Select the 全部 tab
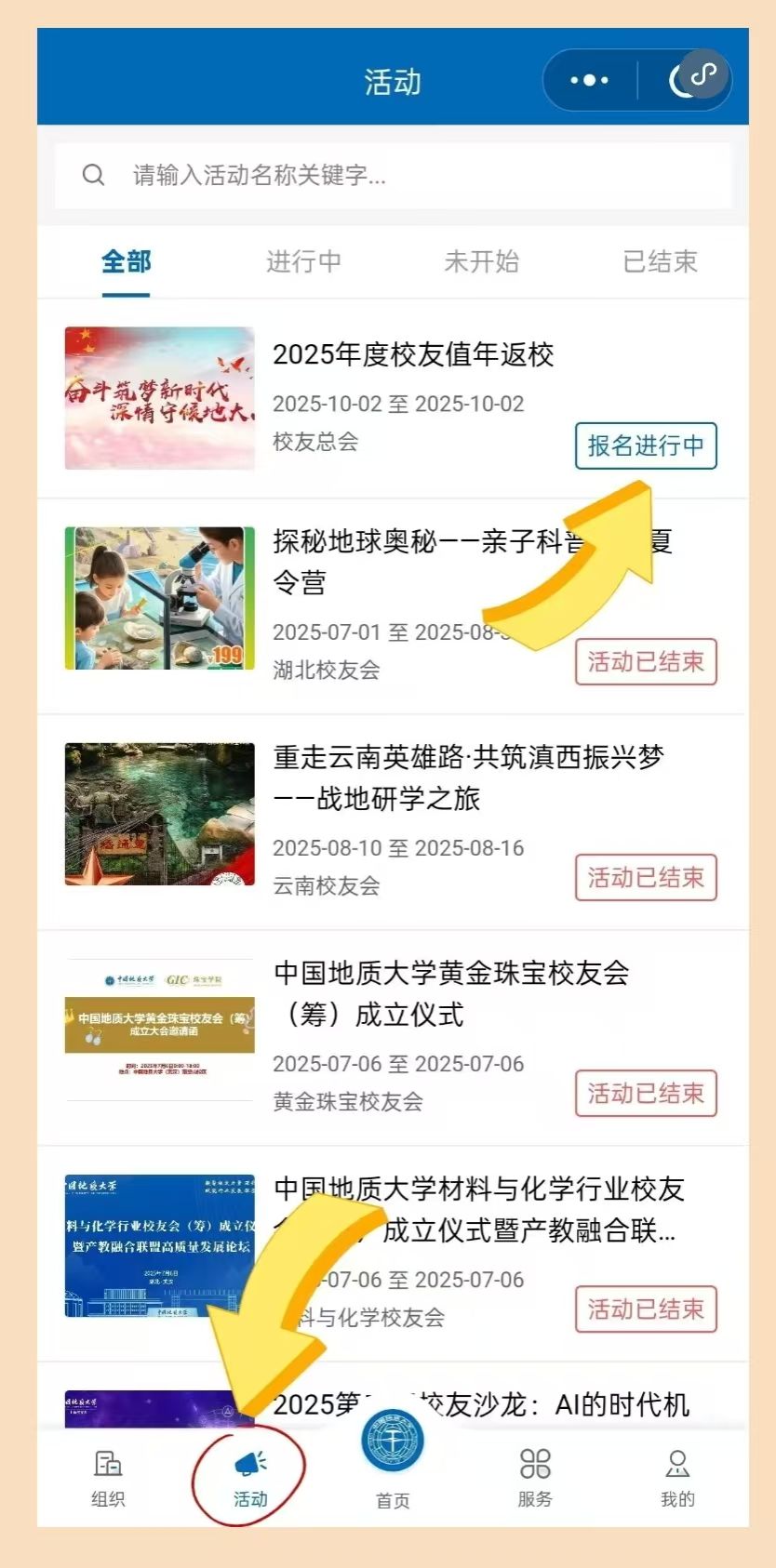The image size is (776, 1568). click(126, 261)
